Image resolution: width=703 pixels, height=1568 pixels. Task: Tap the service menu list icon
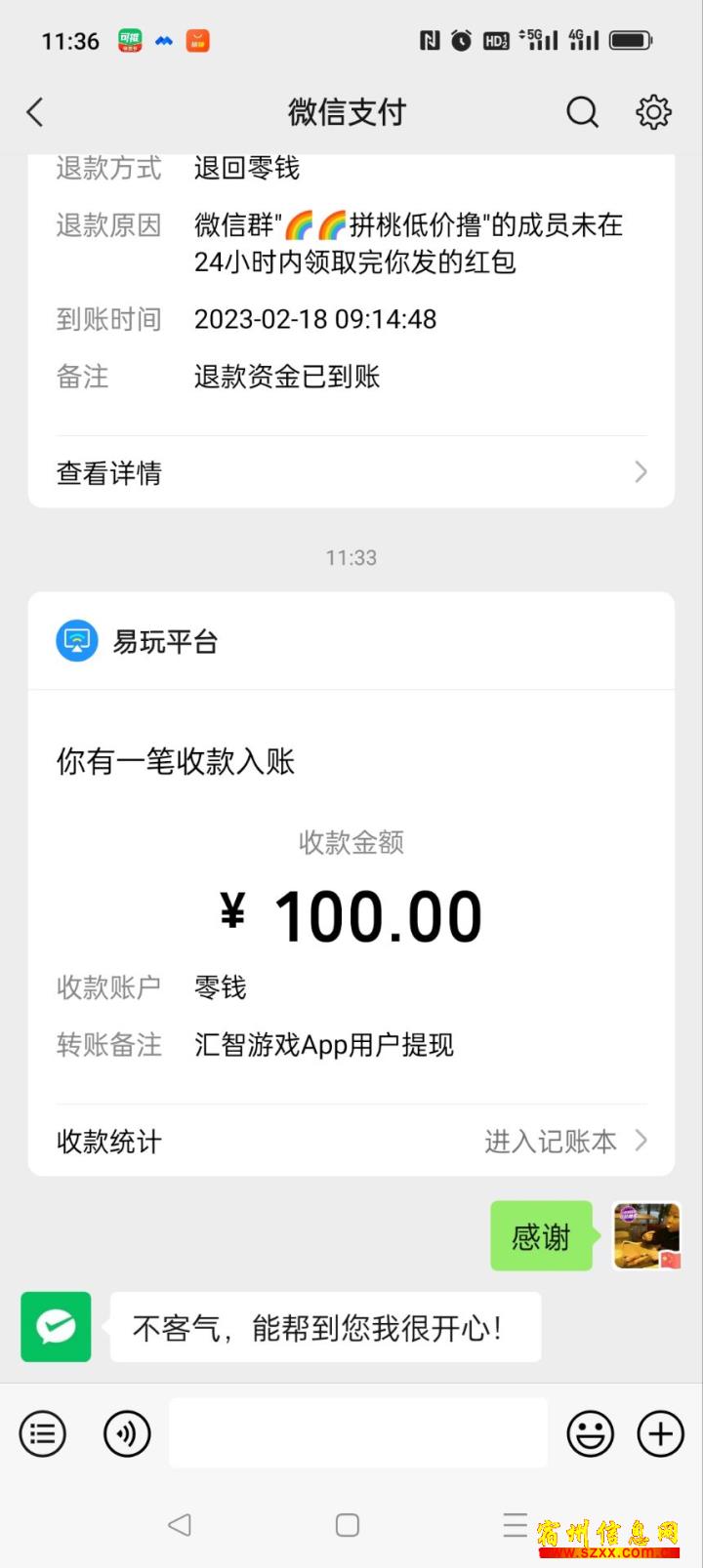tap(43, 1433)
